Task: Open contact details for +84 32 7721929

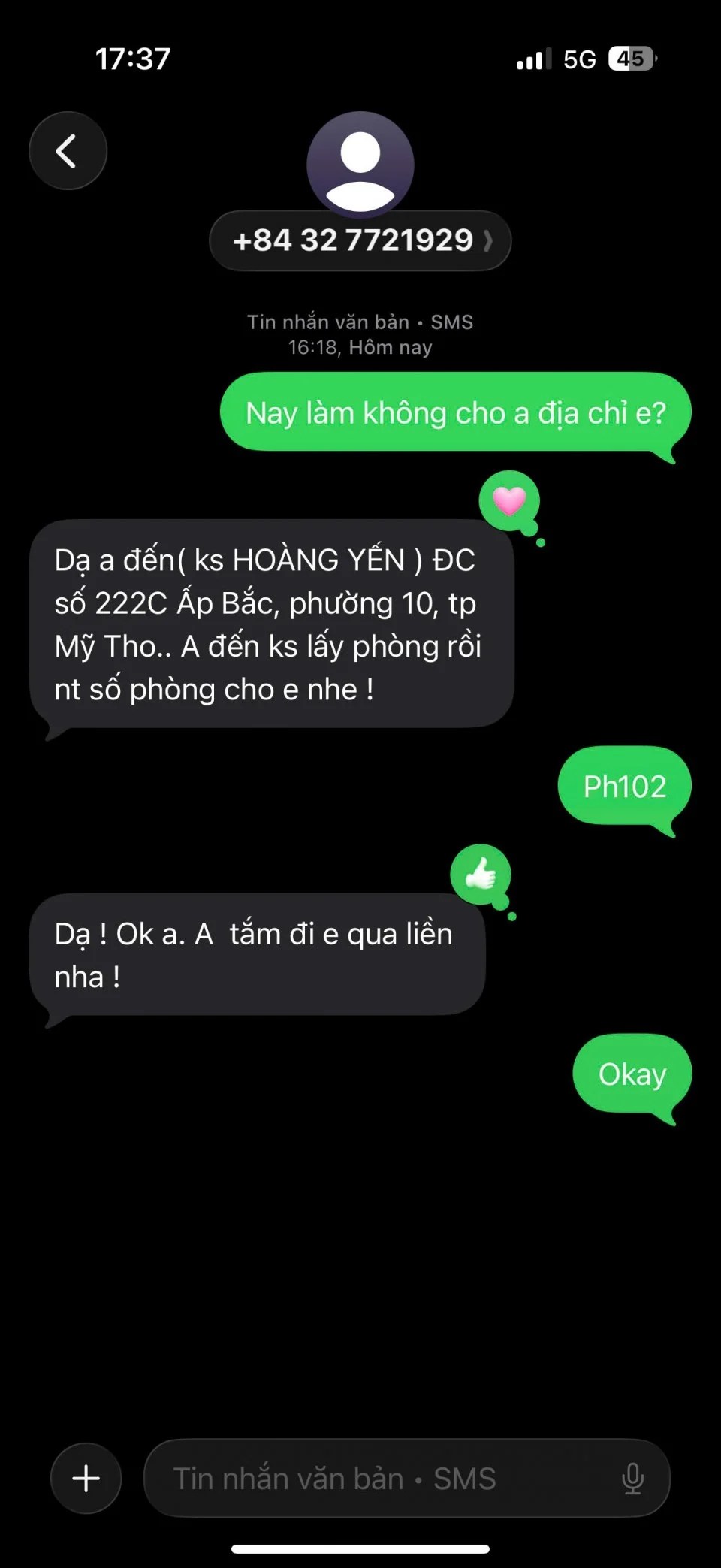Action: (360, 241)
